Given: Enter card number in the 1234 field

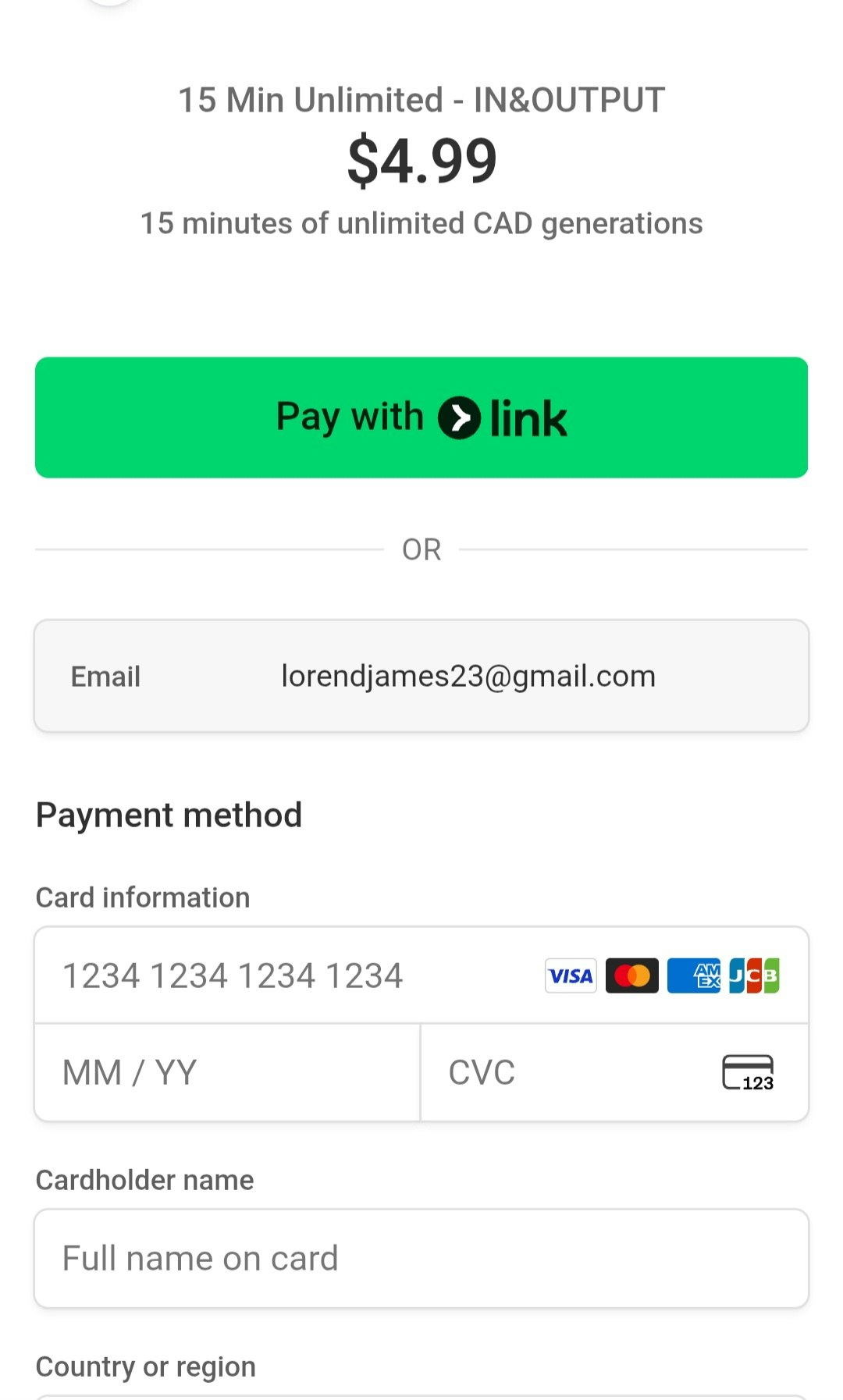Looking at the screenshot, I should pos(421,975).
